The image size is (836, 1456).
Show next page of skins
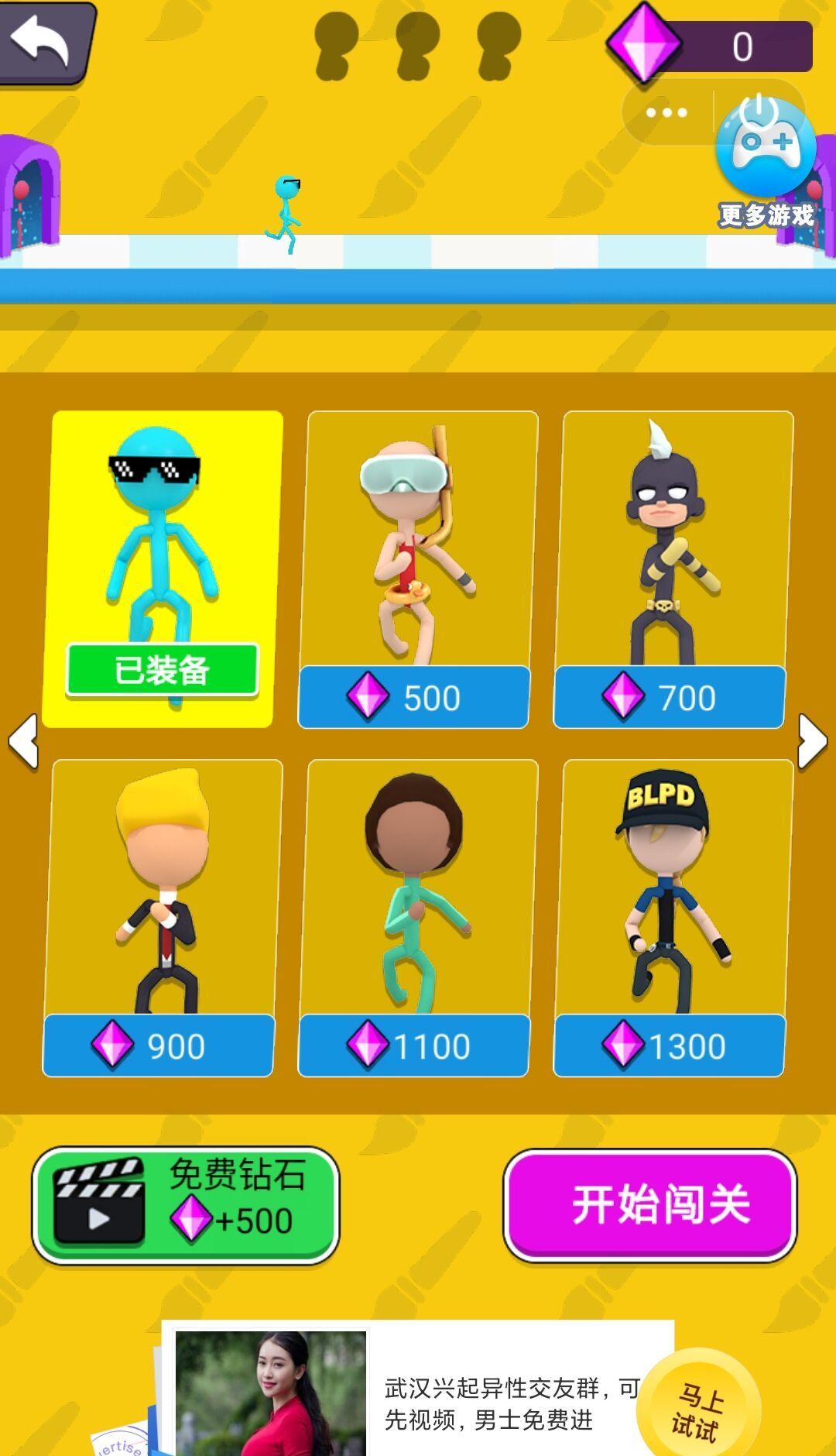(x=812, y=742)
